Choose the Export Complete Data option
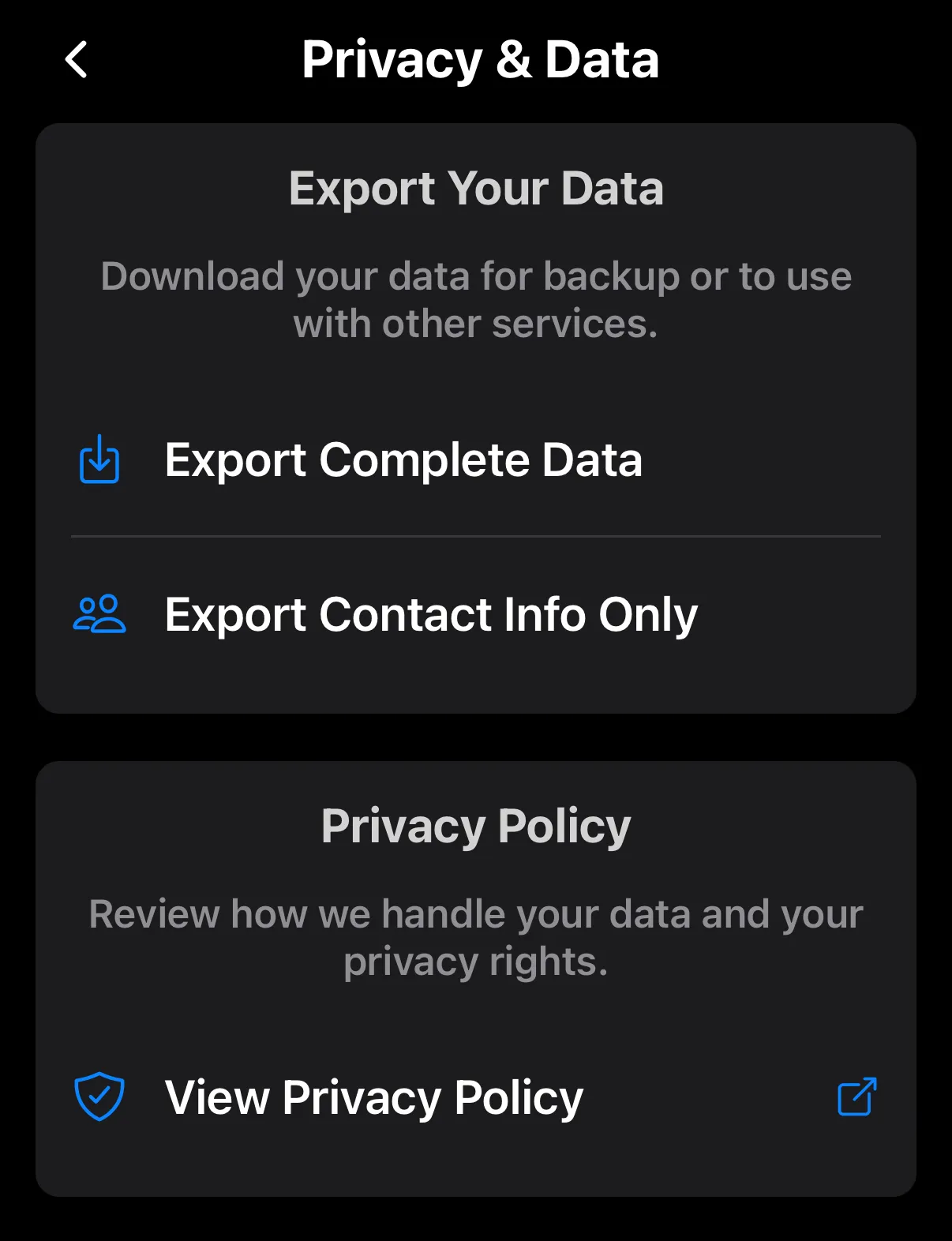Image resolution: width=952 pixels, height=1241 pixels. (x=403, y=460)
